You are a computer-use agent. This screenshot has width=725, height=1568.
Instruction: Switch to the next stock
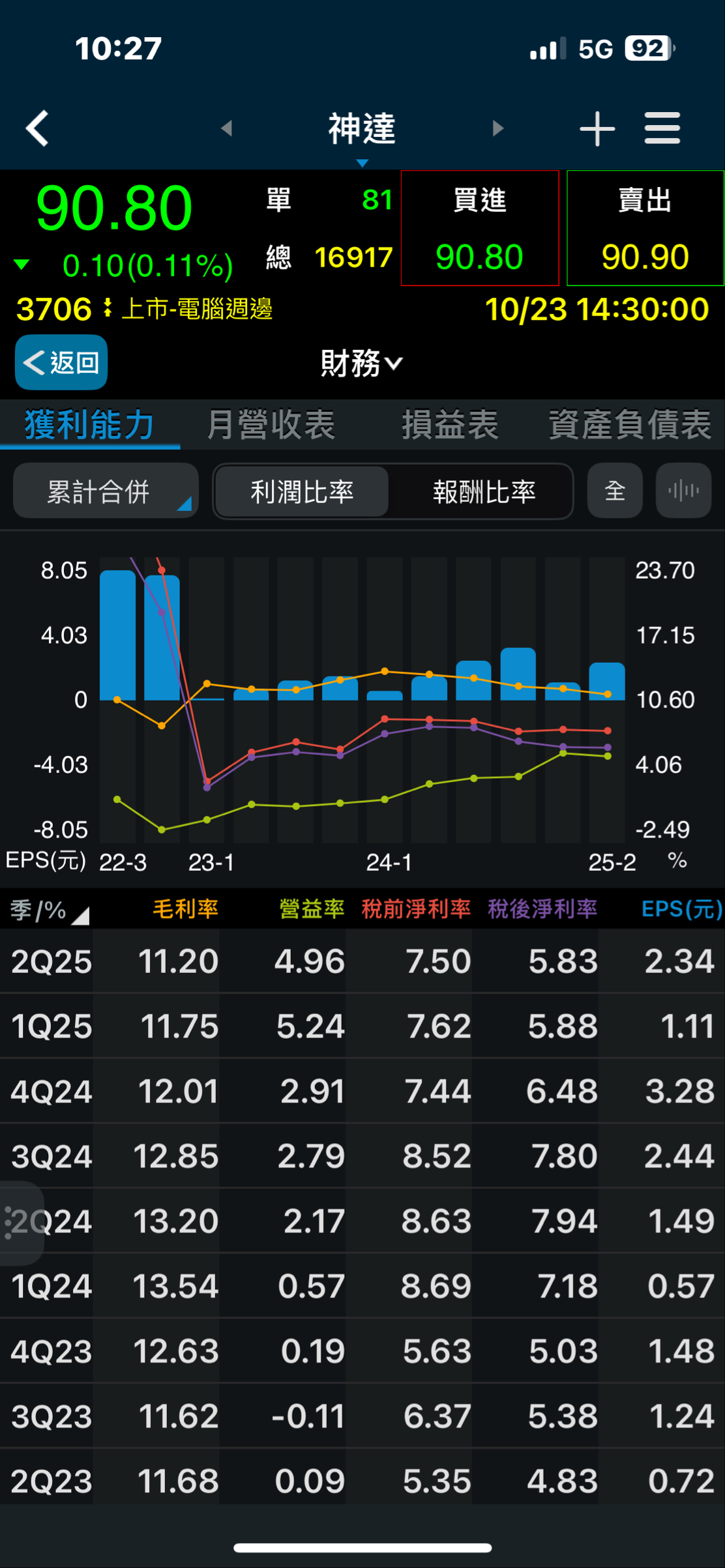click(x=498, y=128)
